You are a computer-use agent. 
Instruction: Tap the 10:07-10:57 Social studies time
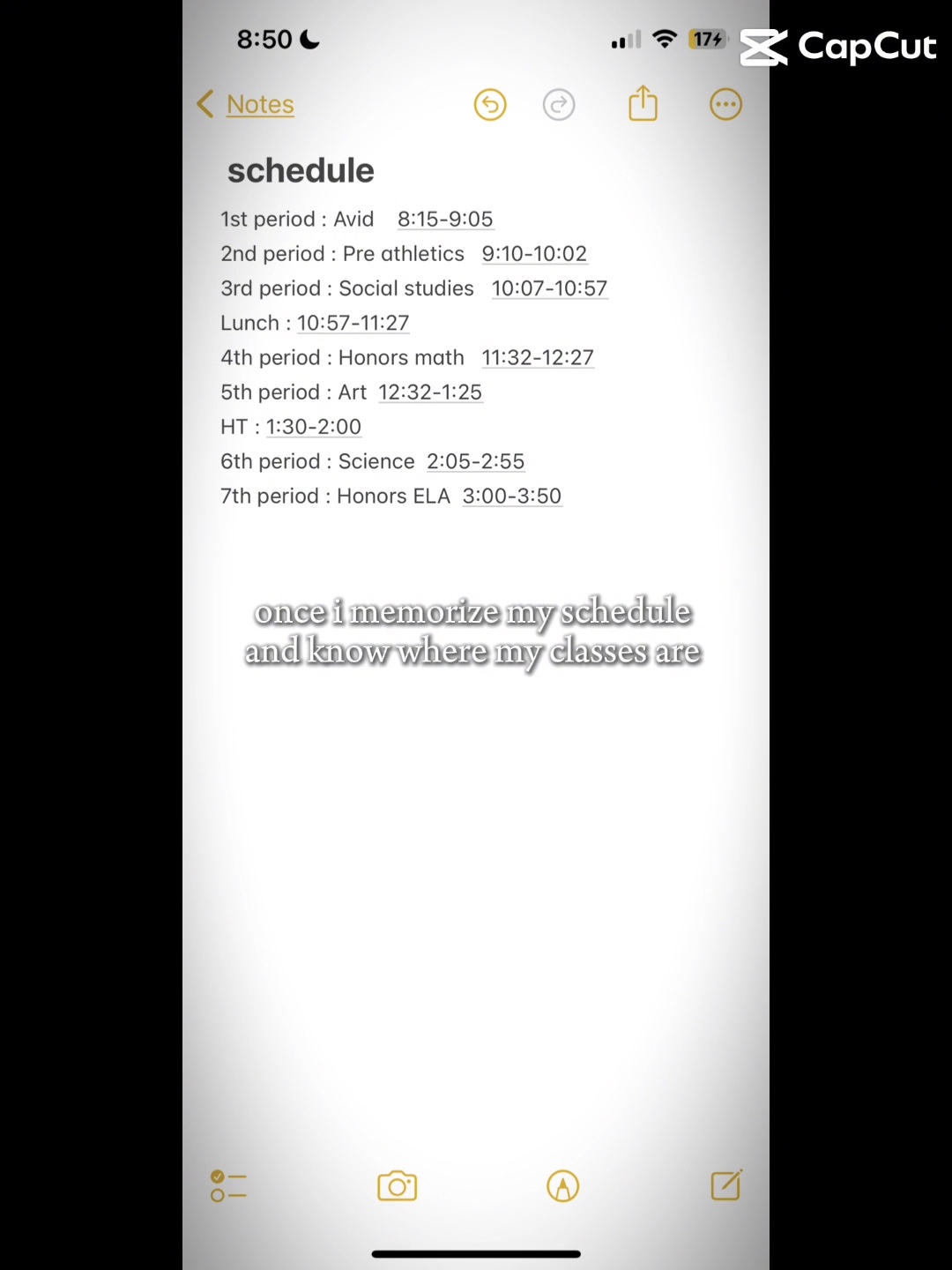549,288
